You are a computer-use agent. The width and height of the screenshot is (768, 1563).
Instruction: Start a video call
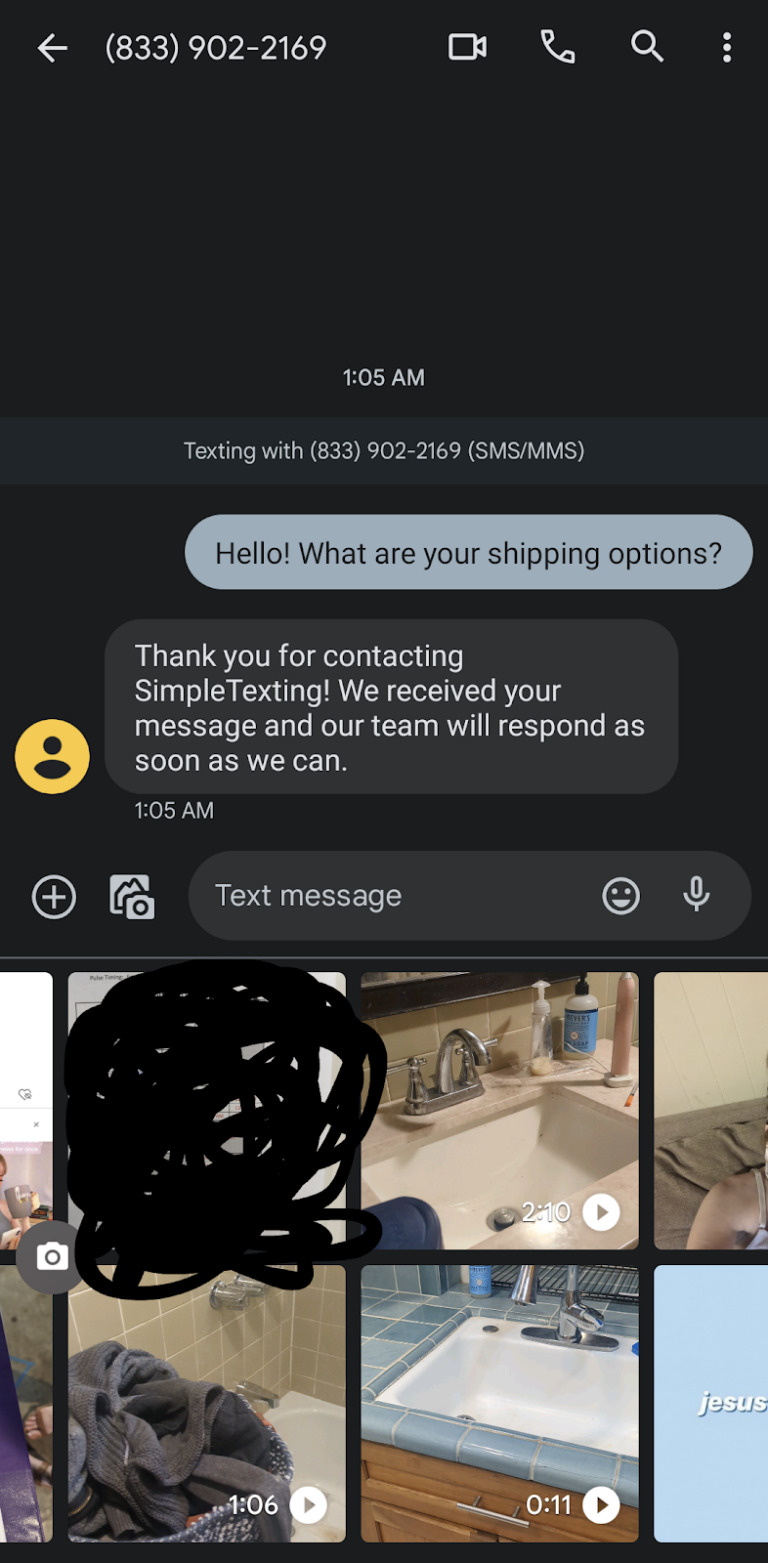466,47
